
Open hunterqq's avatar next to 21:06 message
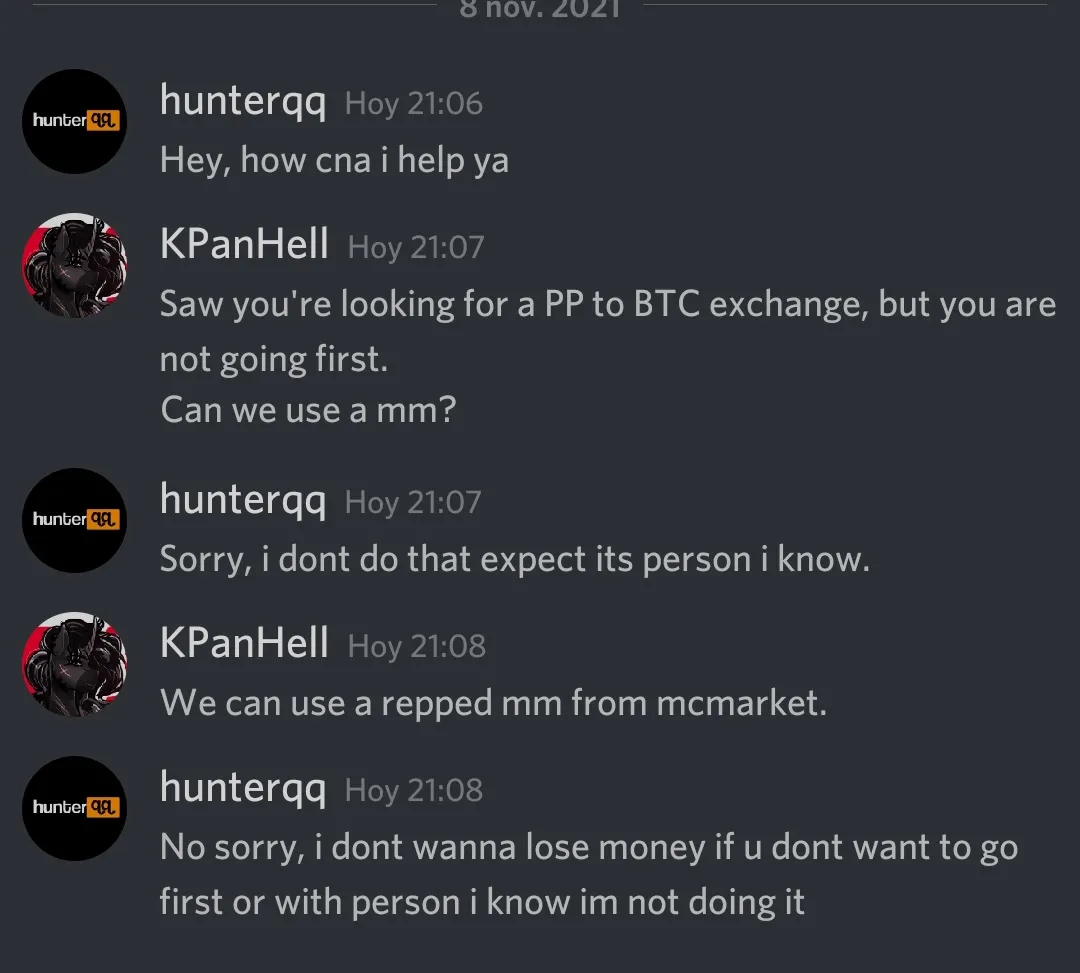point(74,121)
